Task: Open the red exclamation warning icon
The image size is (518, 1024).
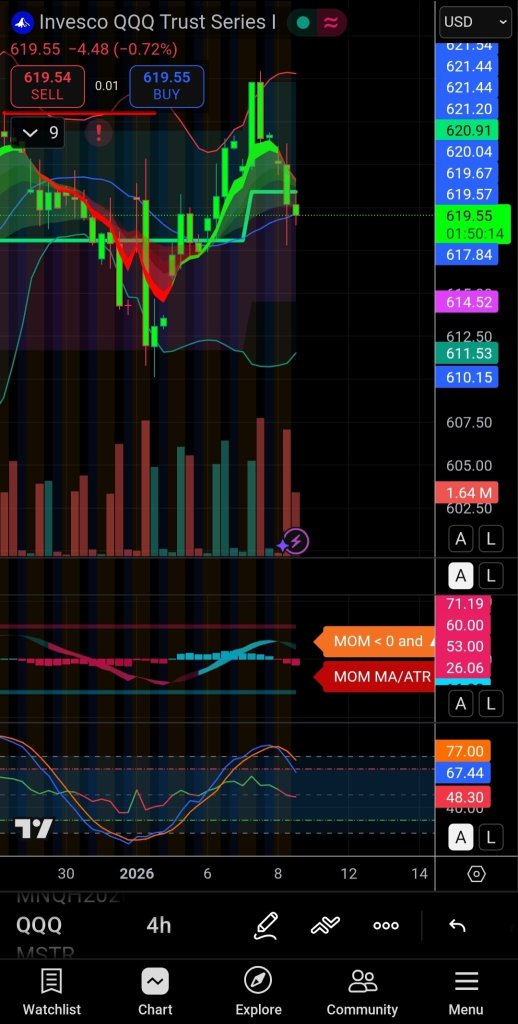Action: click(x=99, y=133)
